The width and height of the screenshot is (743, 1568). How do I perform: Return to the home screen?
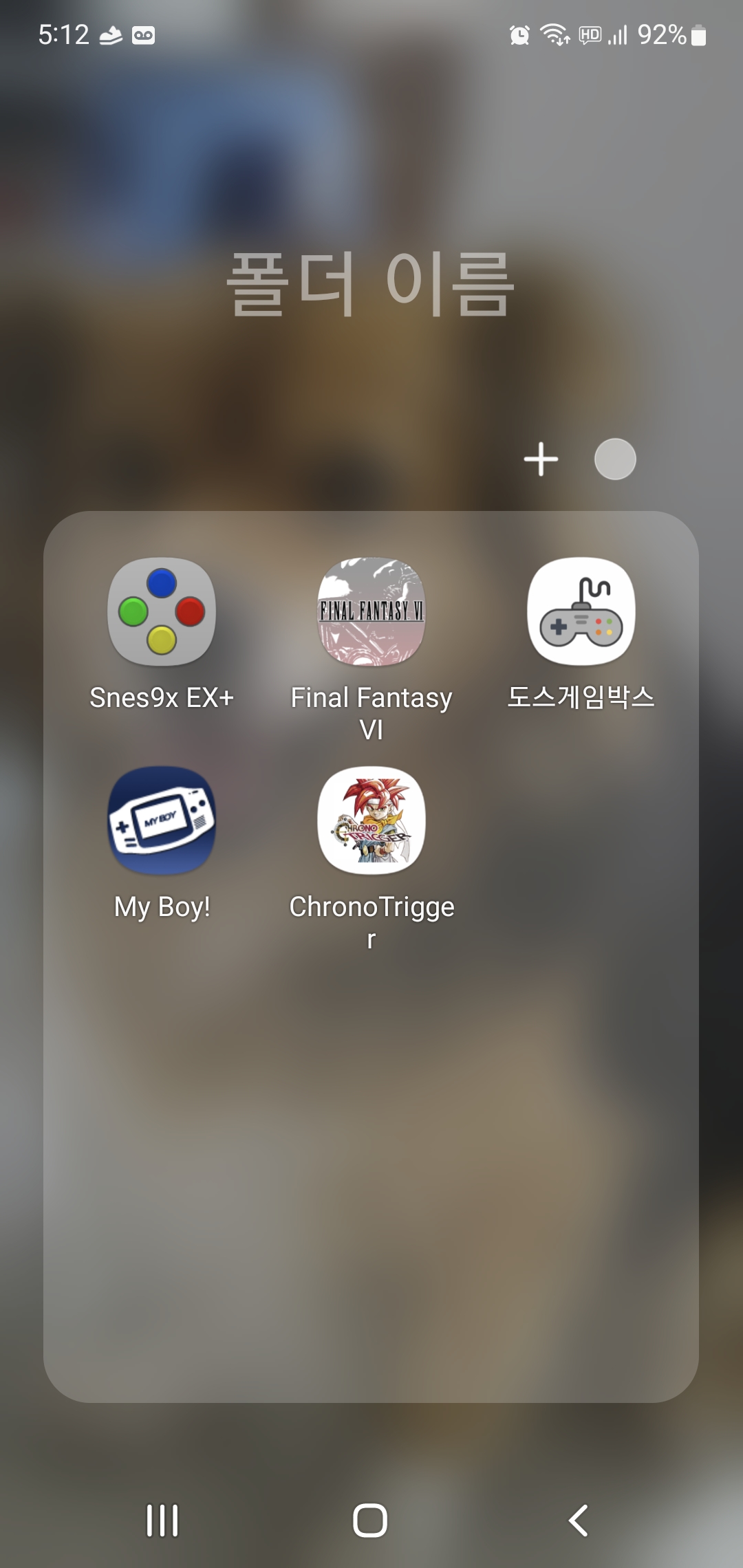(370, 1520)
